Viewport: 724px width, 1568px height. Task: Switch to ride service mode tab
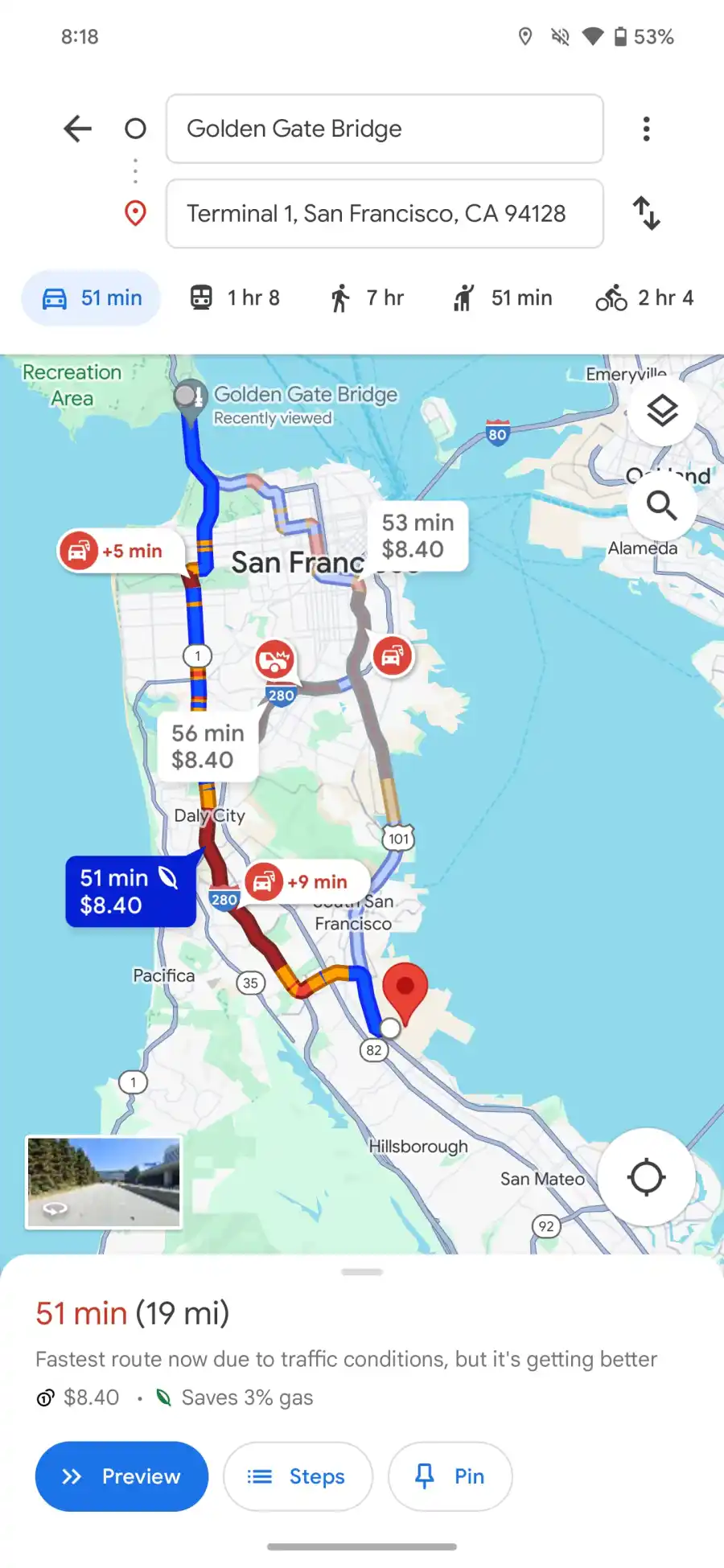502,298
